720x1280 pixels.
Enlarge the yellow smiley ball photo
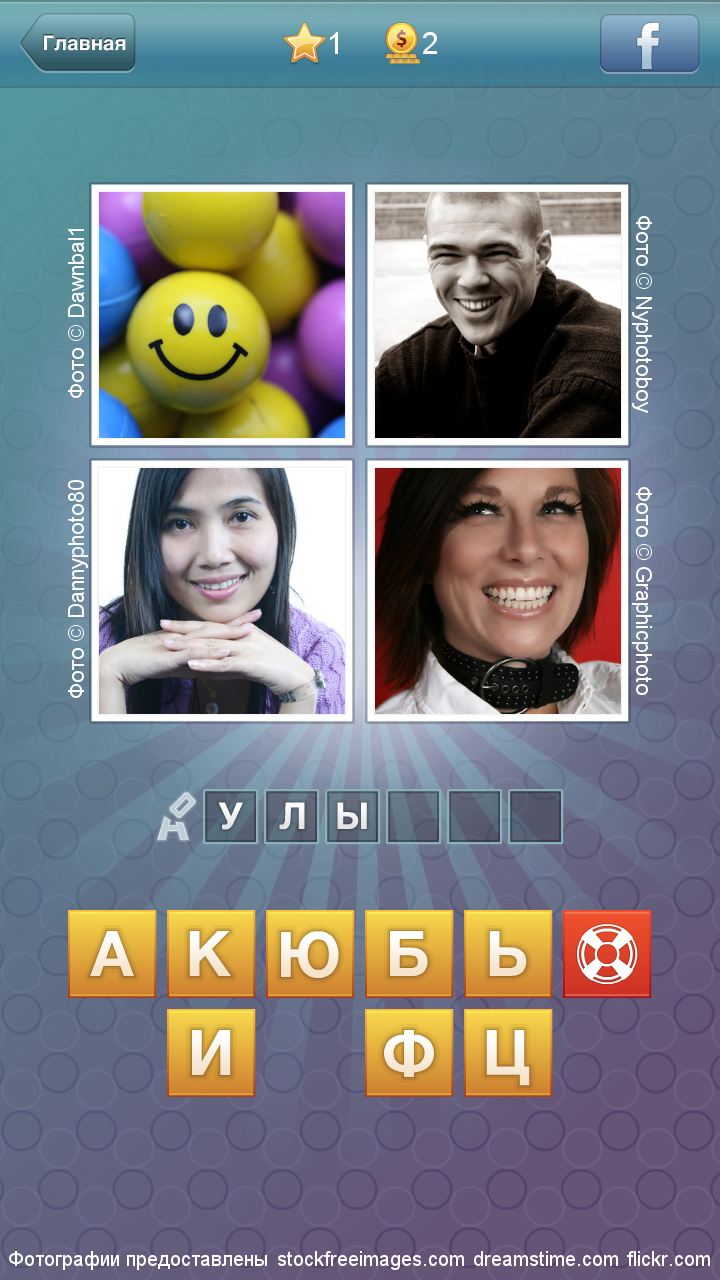pos(222,315)
